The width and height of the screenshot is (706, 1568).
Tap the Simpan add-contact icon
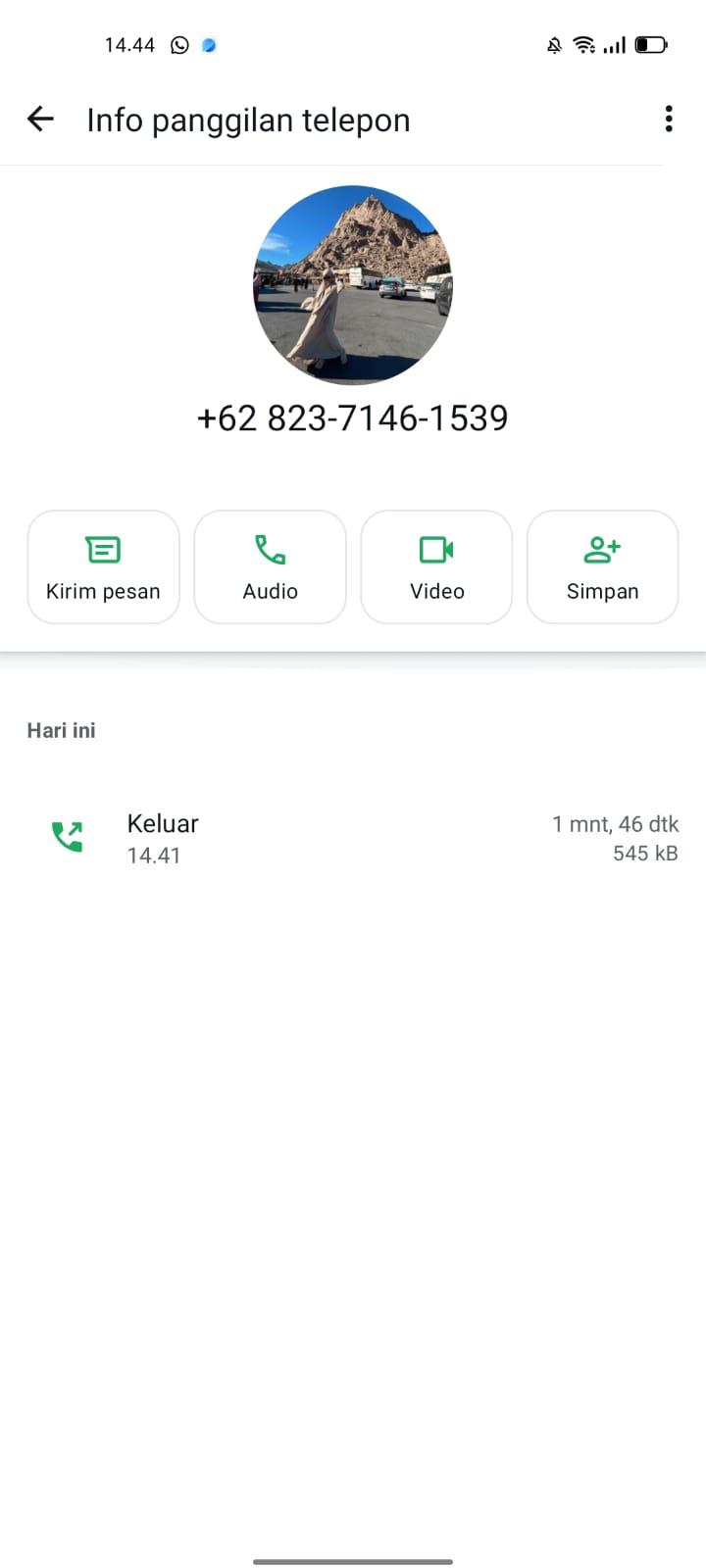[x=602, y=549]
